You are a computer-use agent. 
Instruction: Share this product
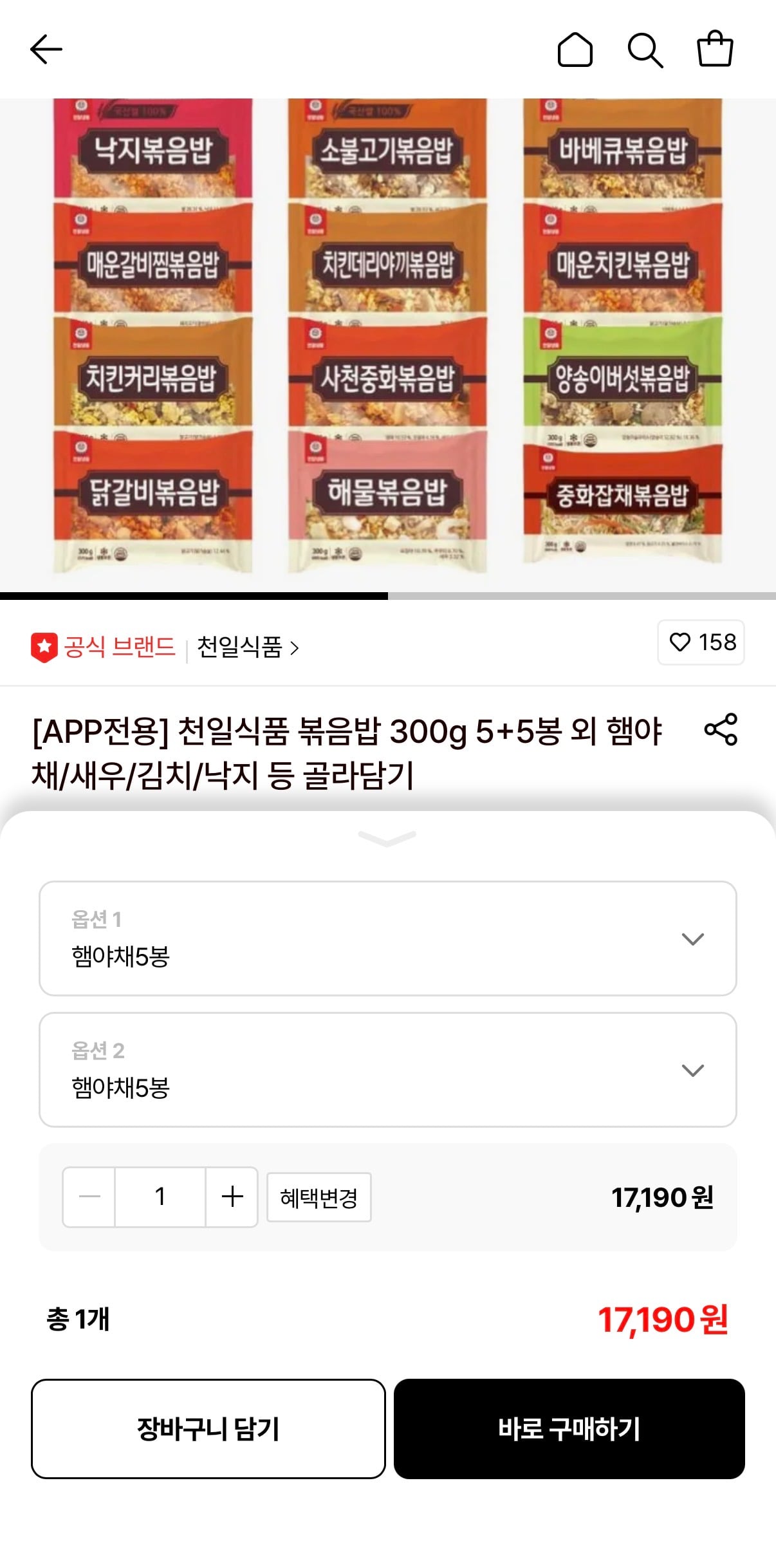tap(721, 729)
